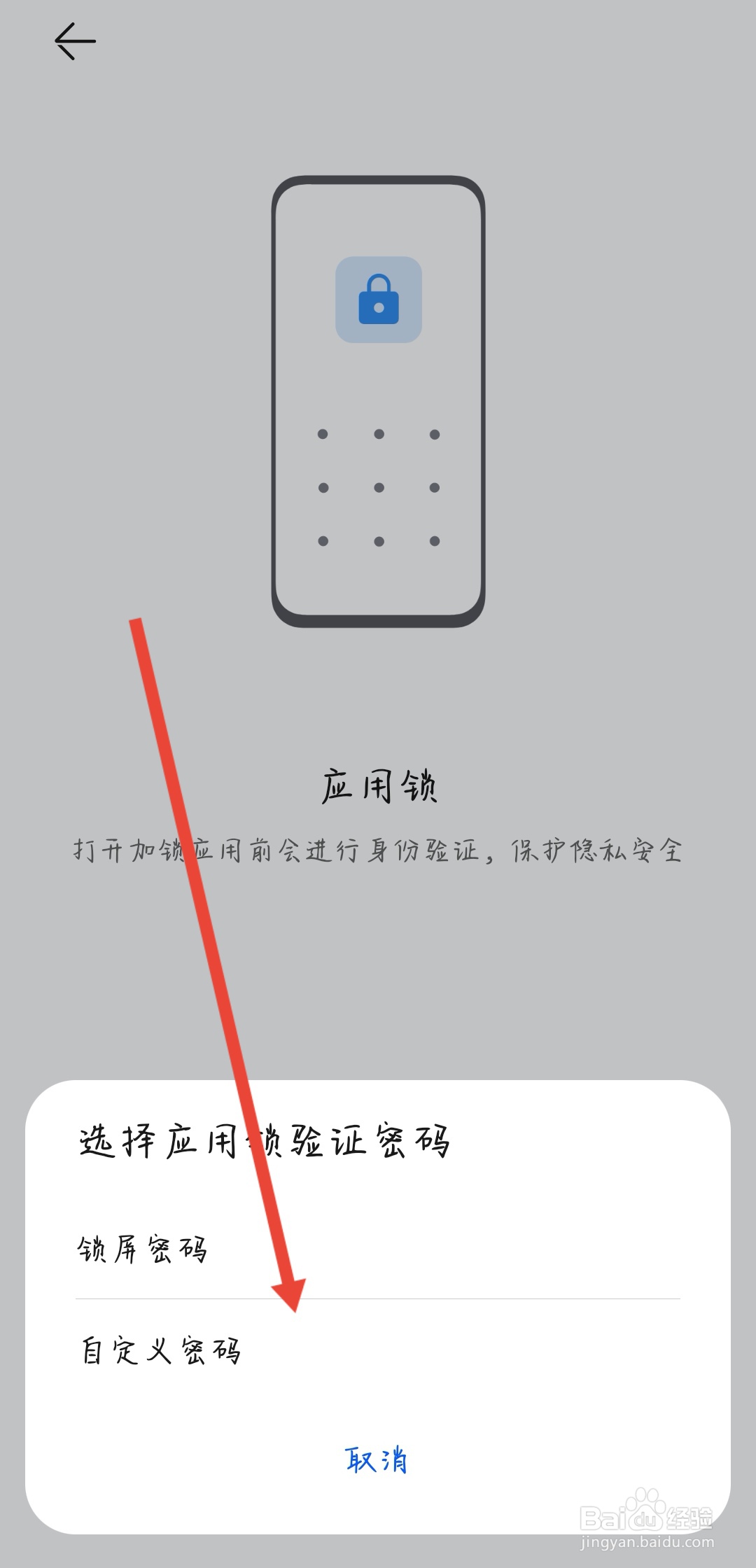Tap the center dot of the pattern grid

(x=379, y=486)
